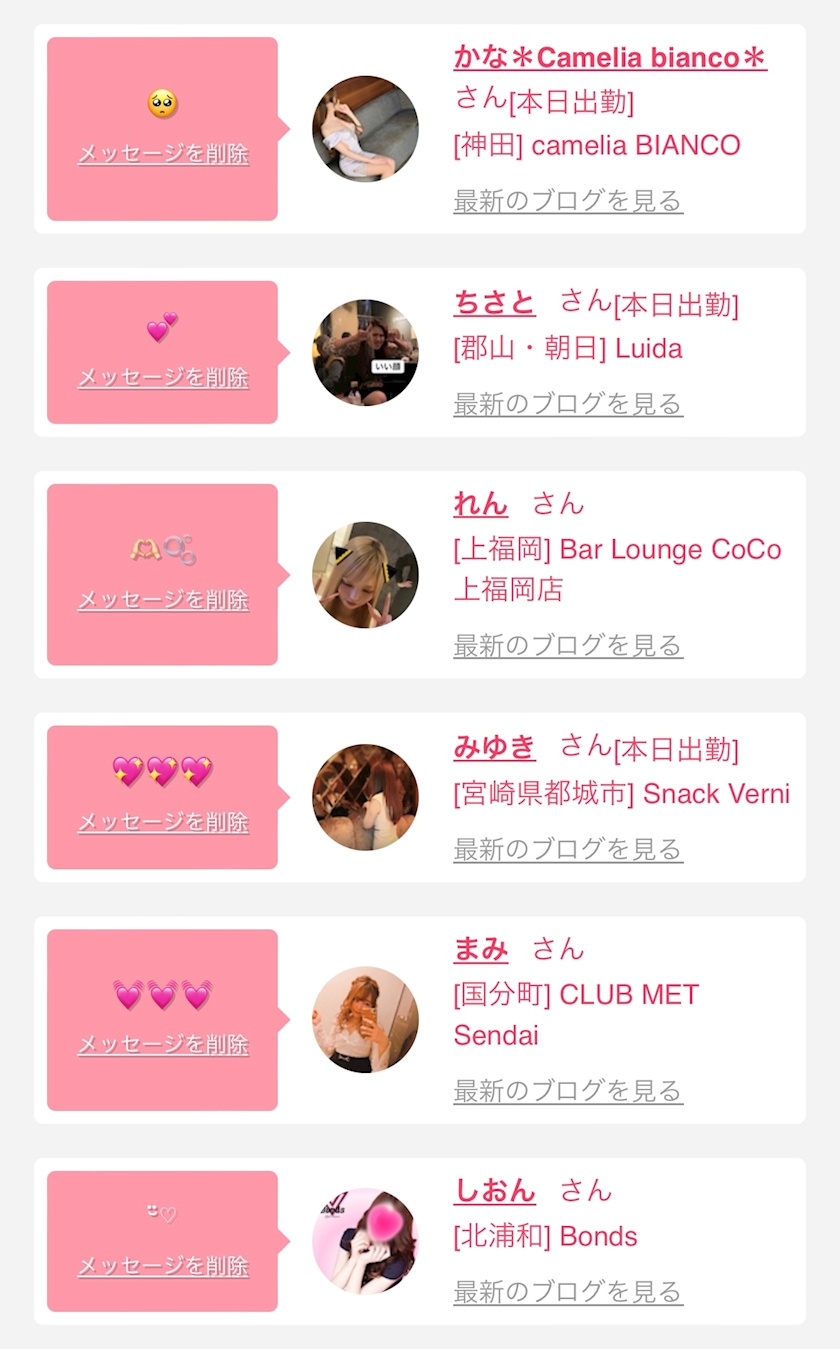Delete the message sent to まみ

[163, 1044]
